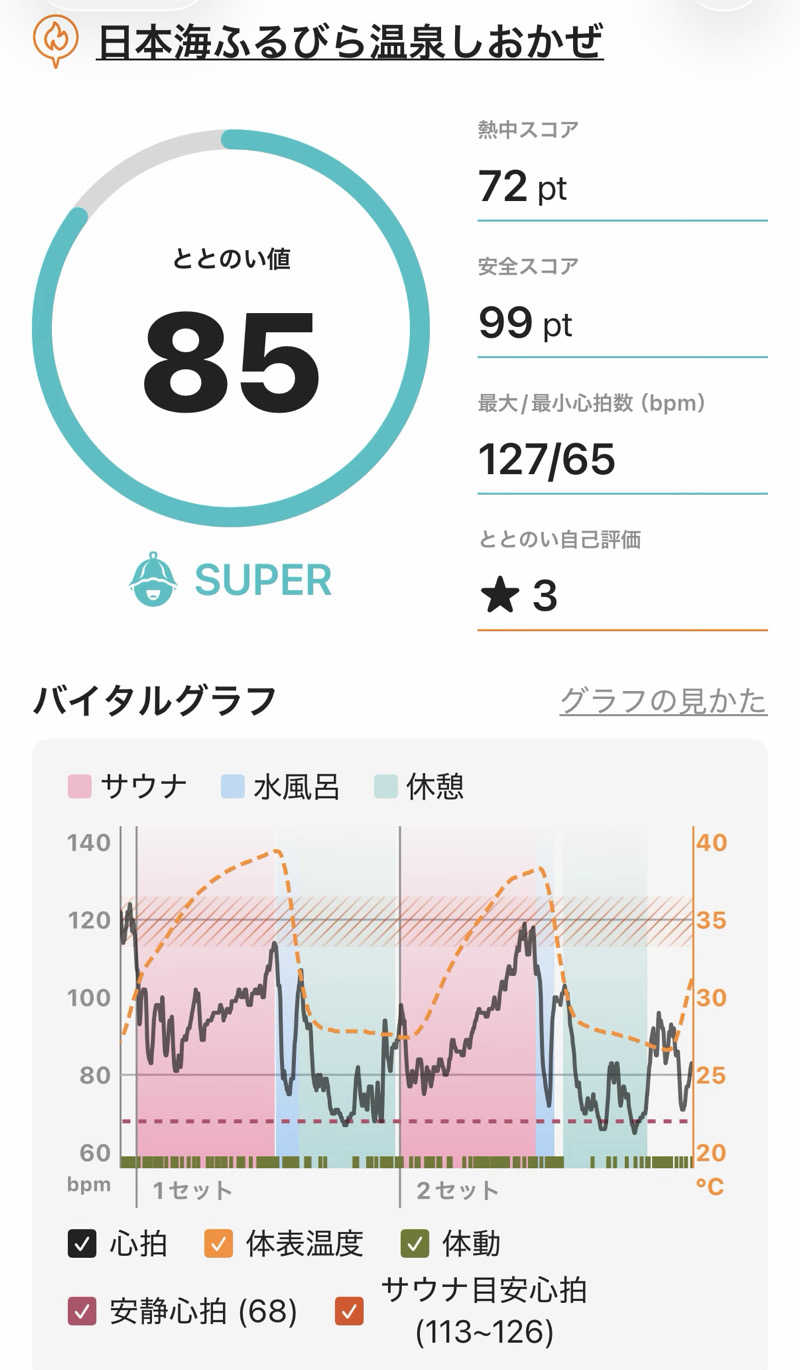Open the グラフの見かた help link

click(x=663, y=700)
